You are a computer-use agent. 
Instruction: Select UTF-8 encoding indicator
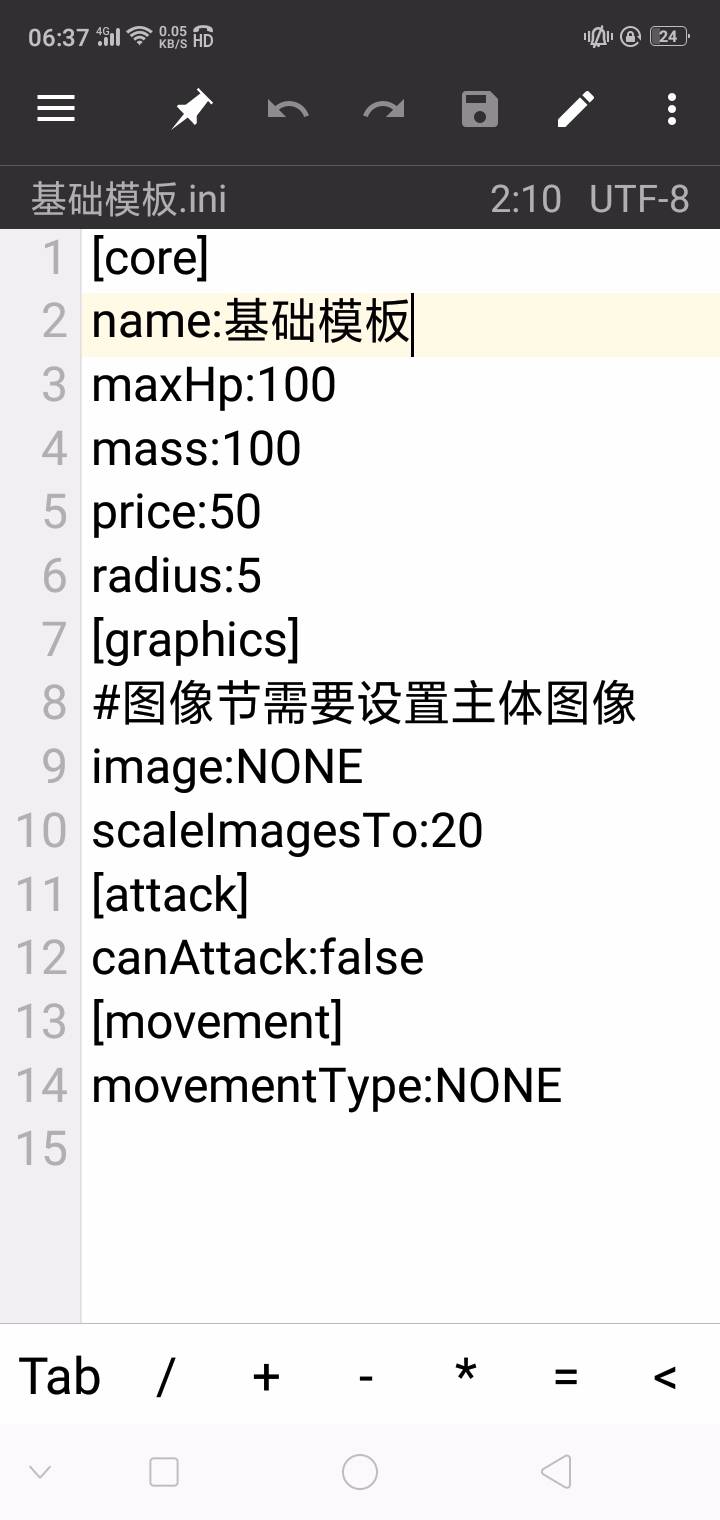[639, 199]
